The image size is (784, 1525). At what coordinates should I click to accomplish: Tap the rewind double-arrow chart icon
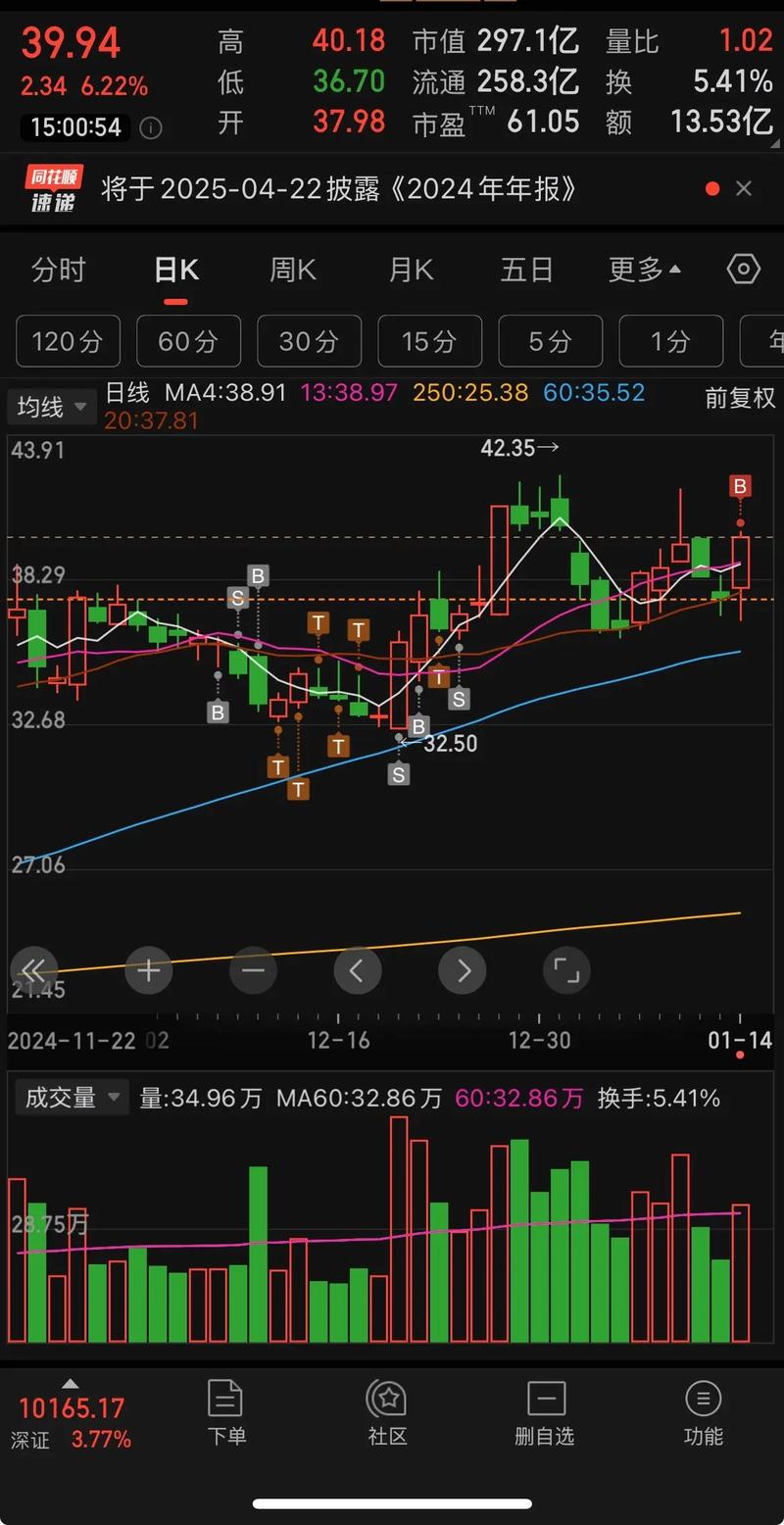[x=33, y=970]
